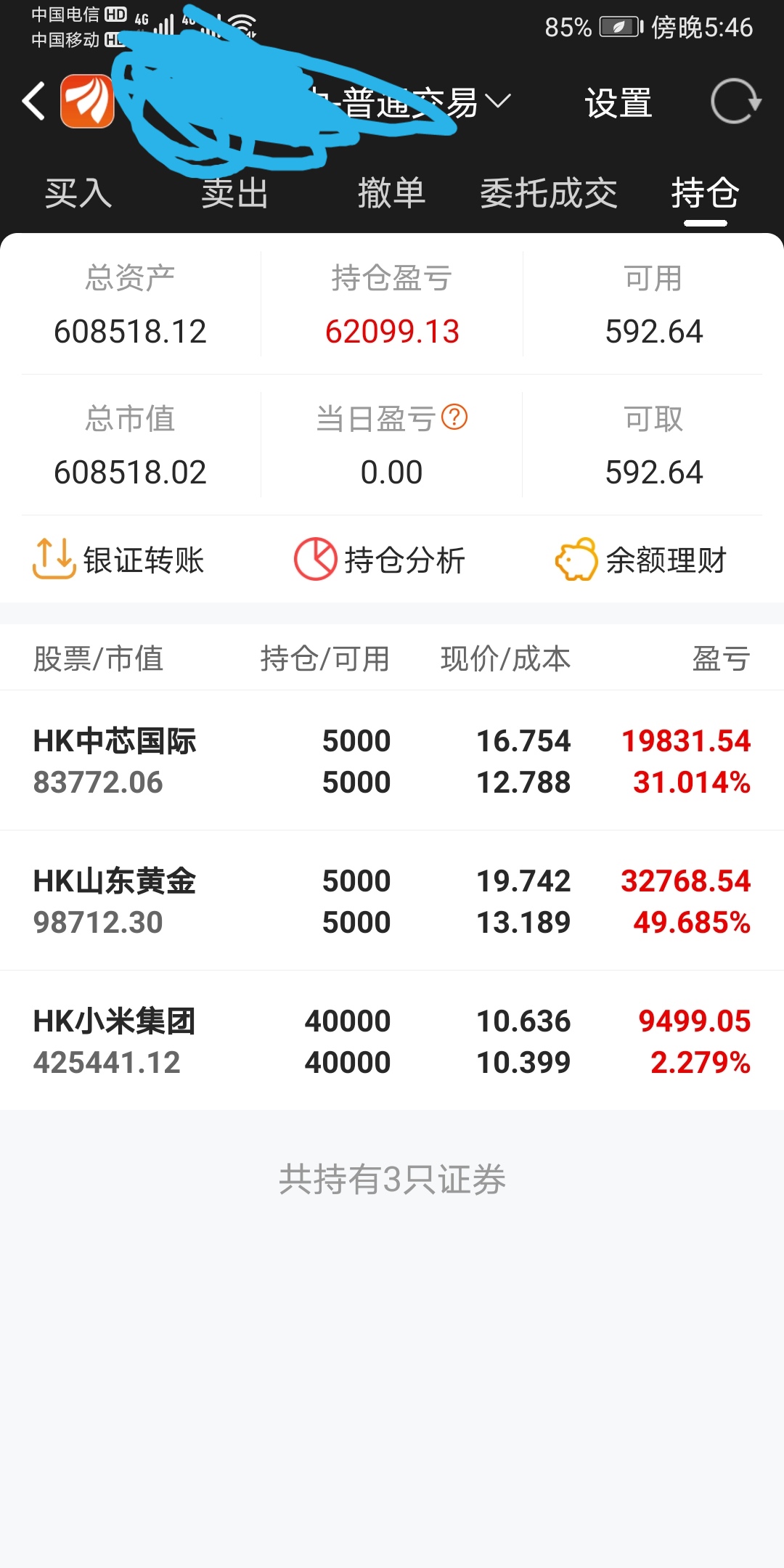The image size is (784, 1568).
Task: Go back using the left arrow
Action: pyautogui.click(x=33, y=102)
